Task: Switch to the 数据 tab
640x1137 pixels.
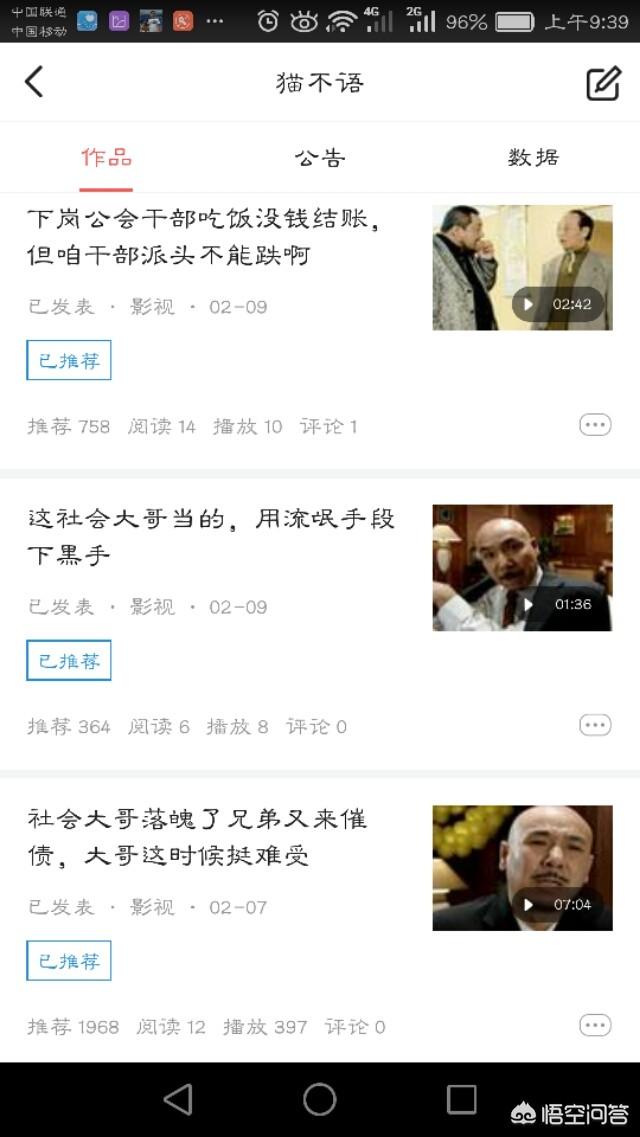Action: pos(533,158)
